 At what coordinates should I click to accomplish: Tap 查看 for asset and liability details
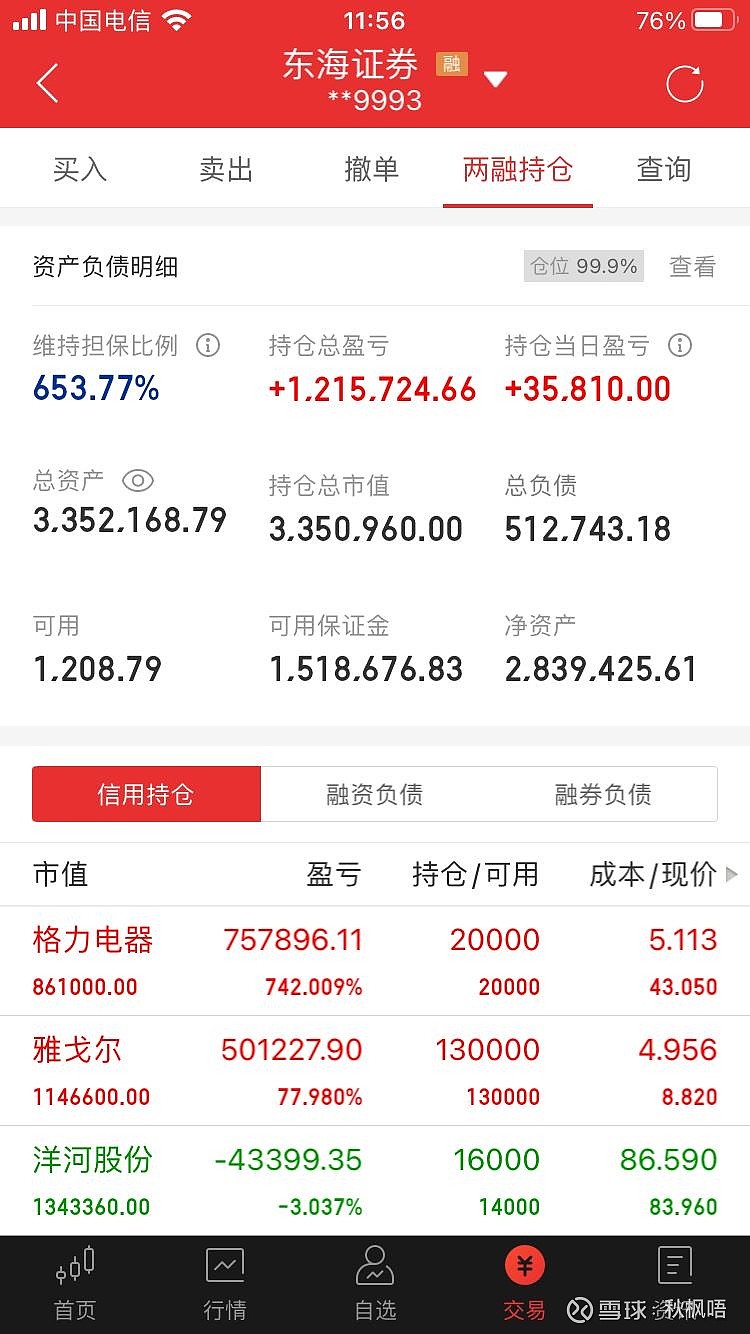click(692, 266)
